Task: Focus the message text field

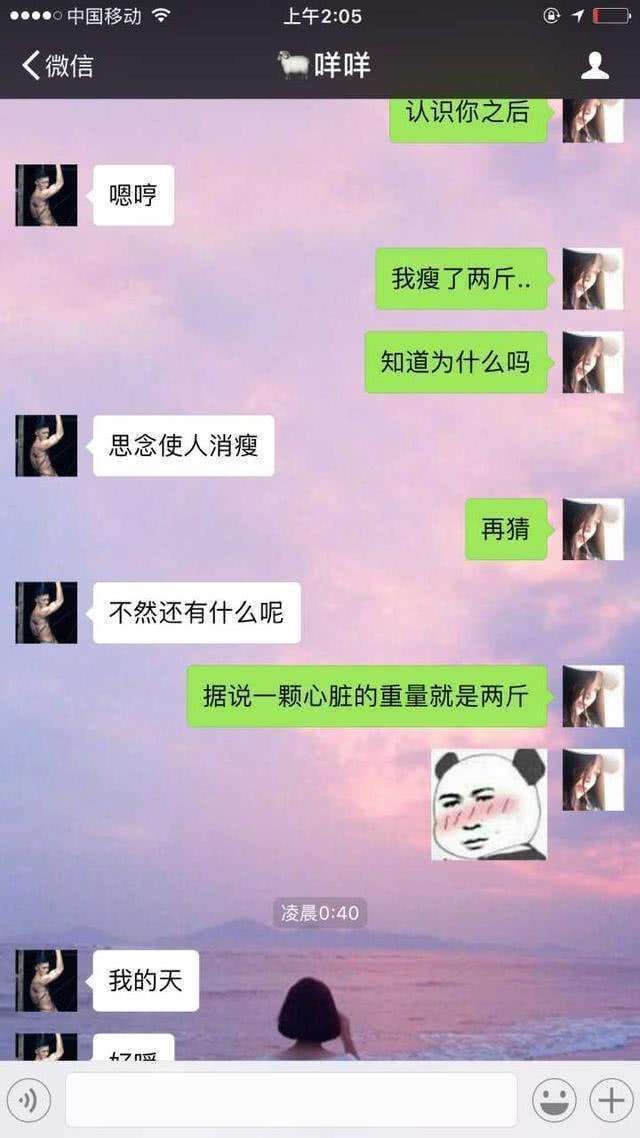Action: click(291, 1100)
